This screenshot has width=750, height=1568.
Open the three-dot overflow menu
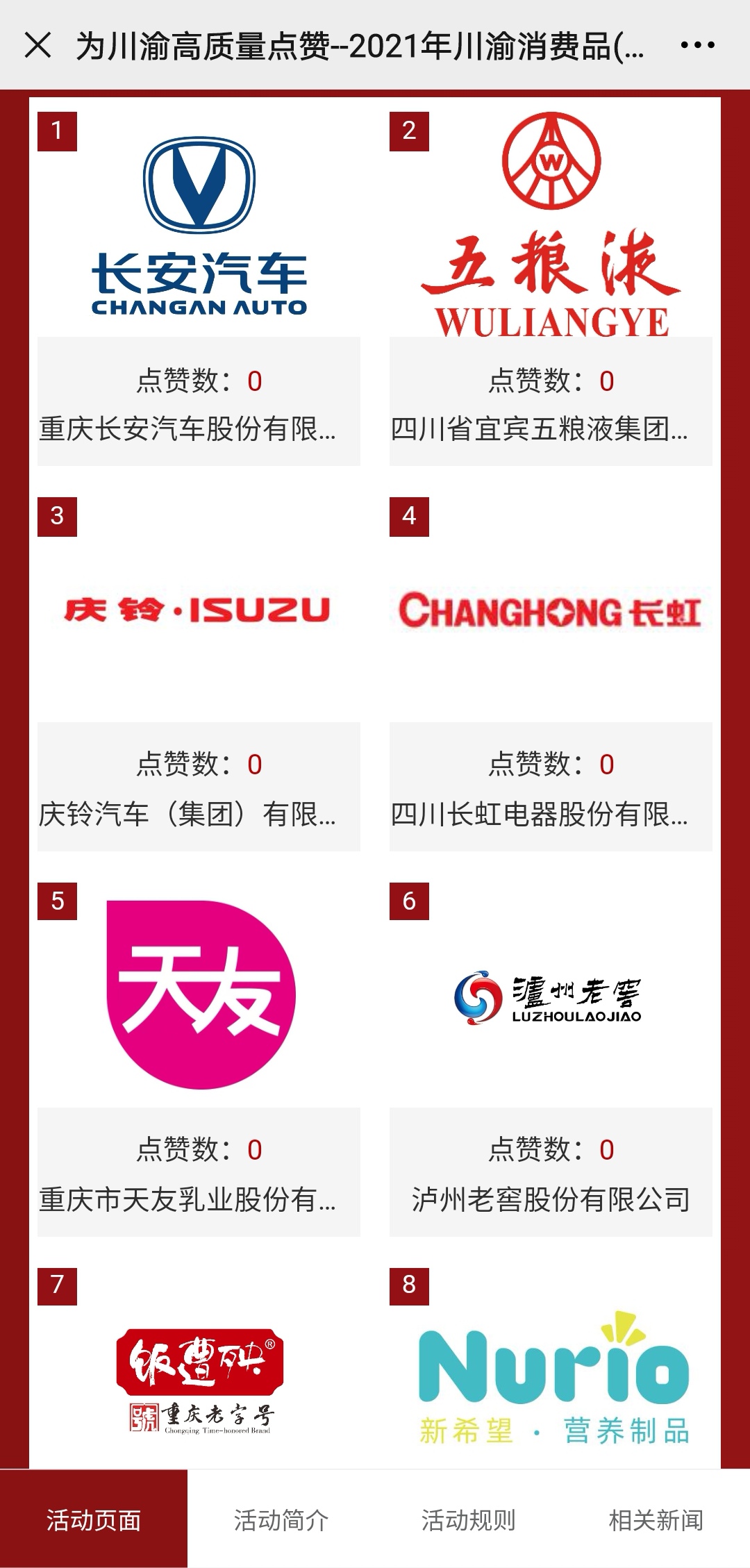pyautogui.click(x=697, y=46)
